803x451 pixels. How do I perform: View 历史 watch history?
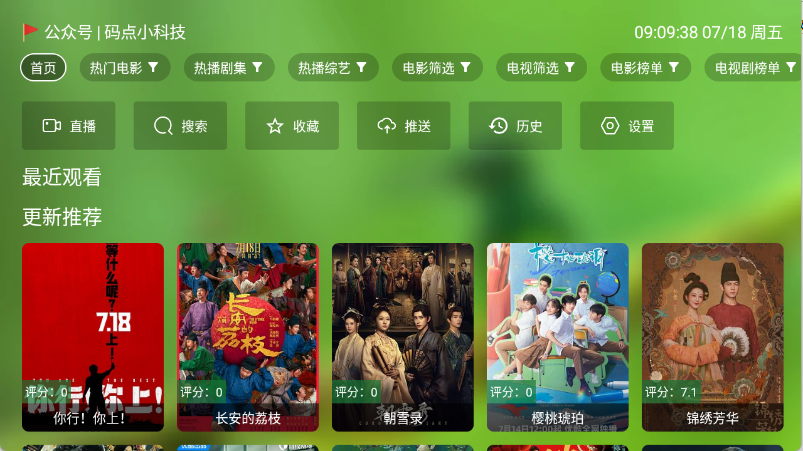coord(515,126)
